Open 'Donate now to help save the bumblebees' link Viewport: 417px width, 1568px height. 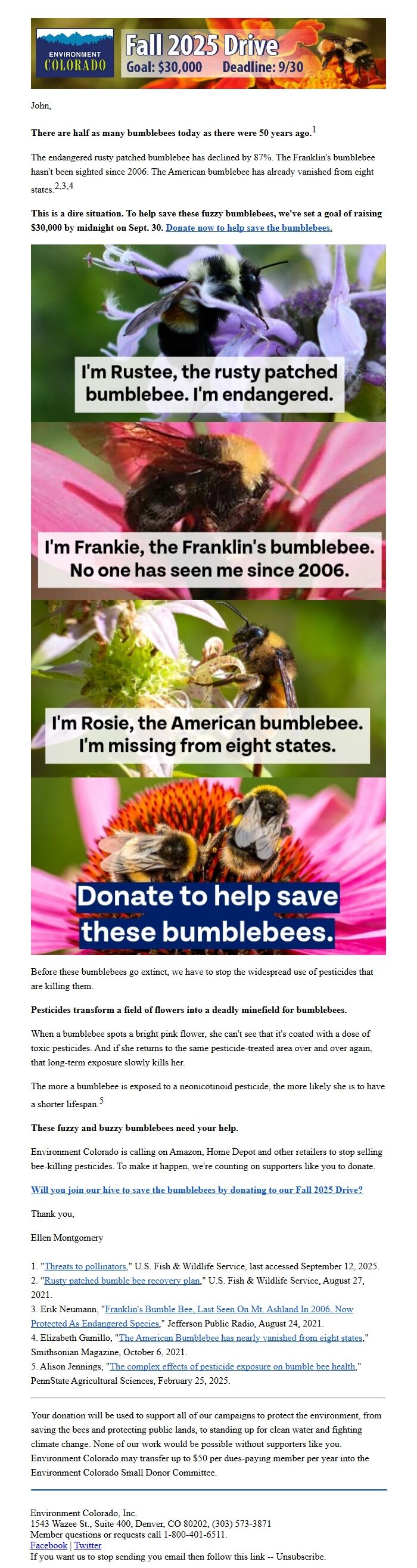(248, 228)
